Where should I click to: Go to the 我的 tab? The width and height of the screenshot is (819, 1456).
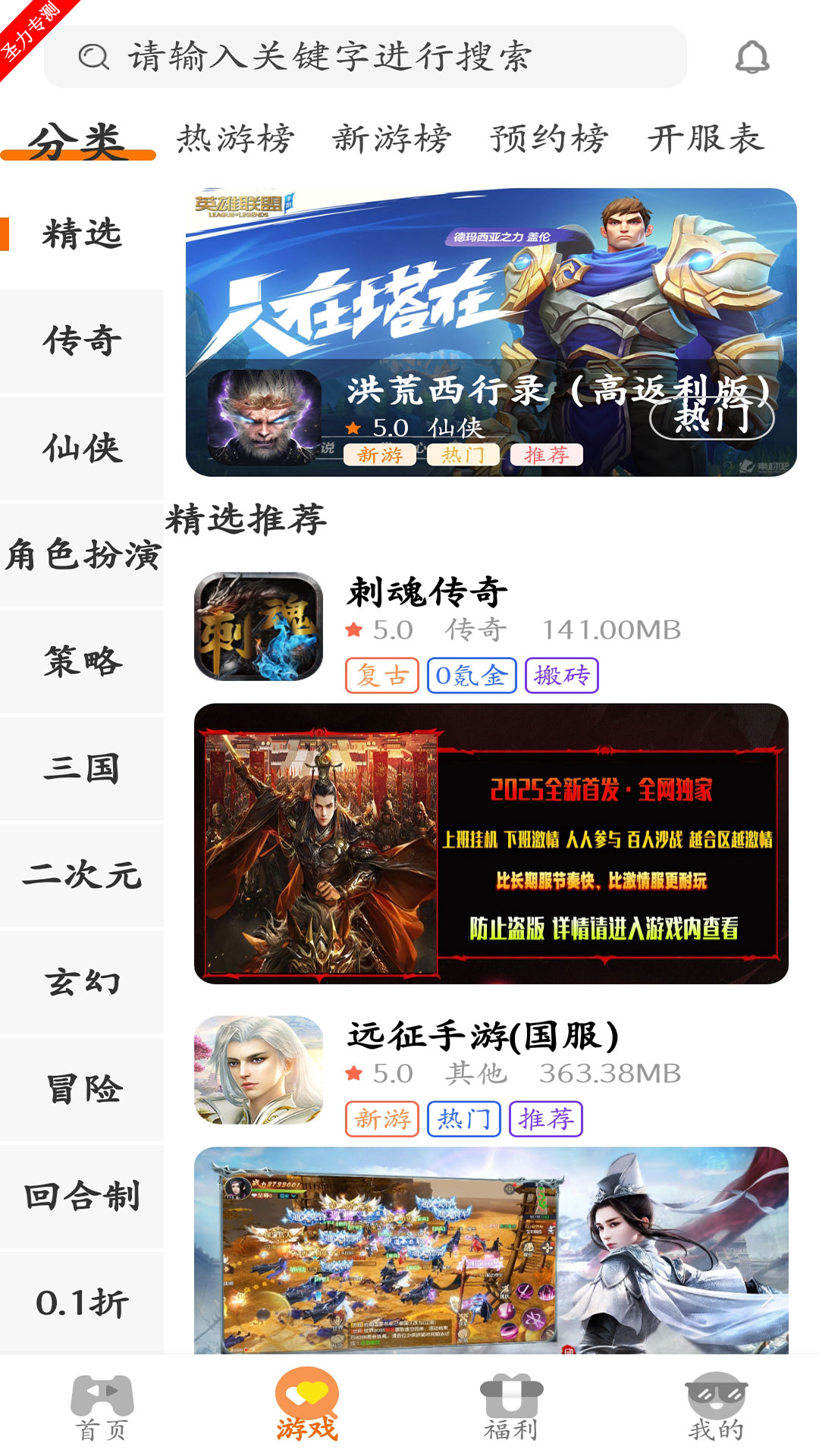[716, 1407]
